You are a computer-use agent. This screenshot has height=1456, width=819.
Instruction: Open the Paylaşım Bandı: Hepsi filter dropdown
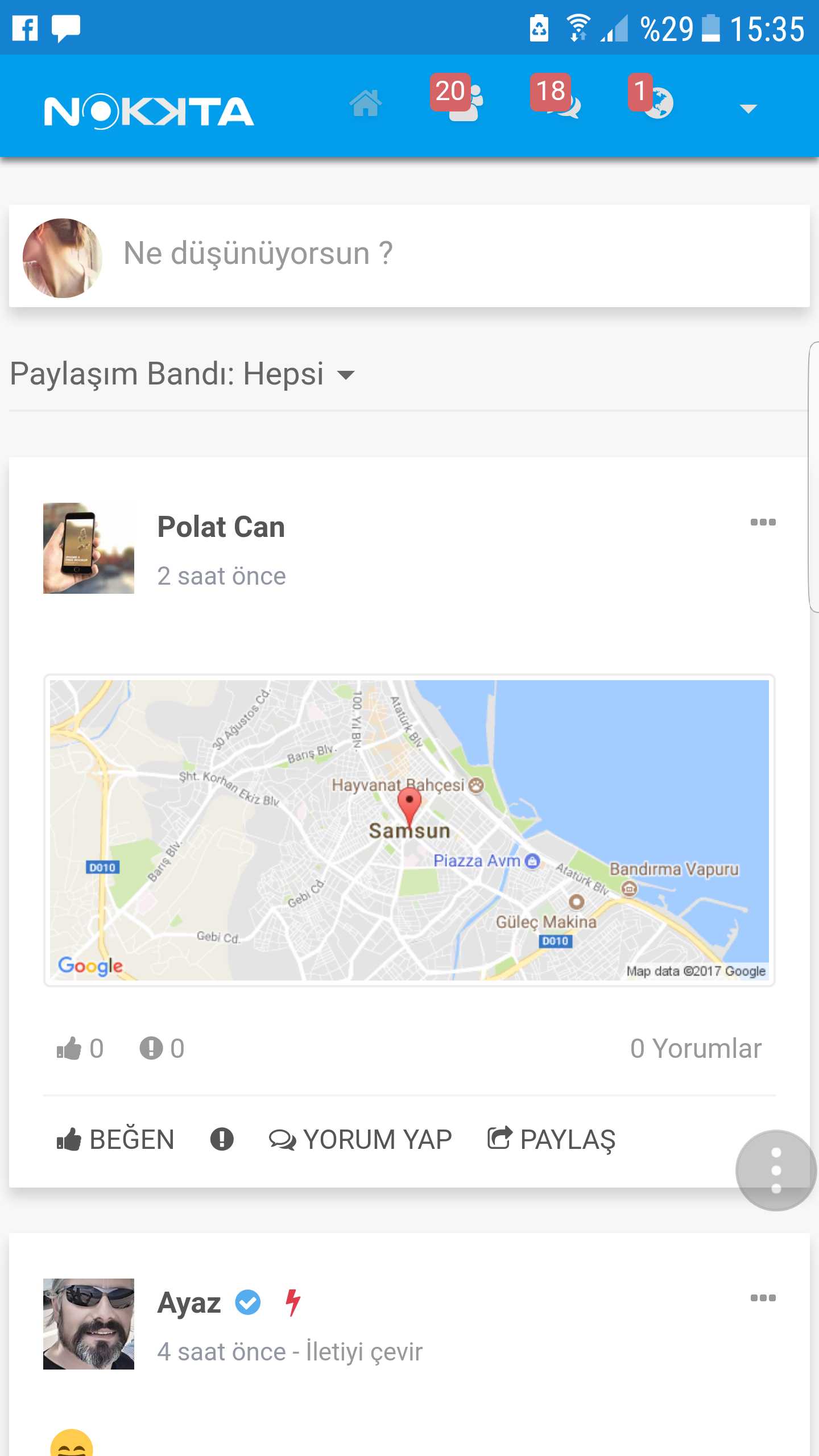click(x=181, y=374)
